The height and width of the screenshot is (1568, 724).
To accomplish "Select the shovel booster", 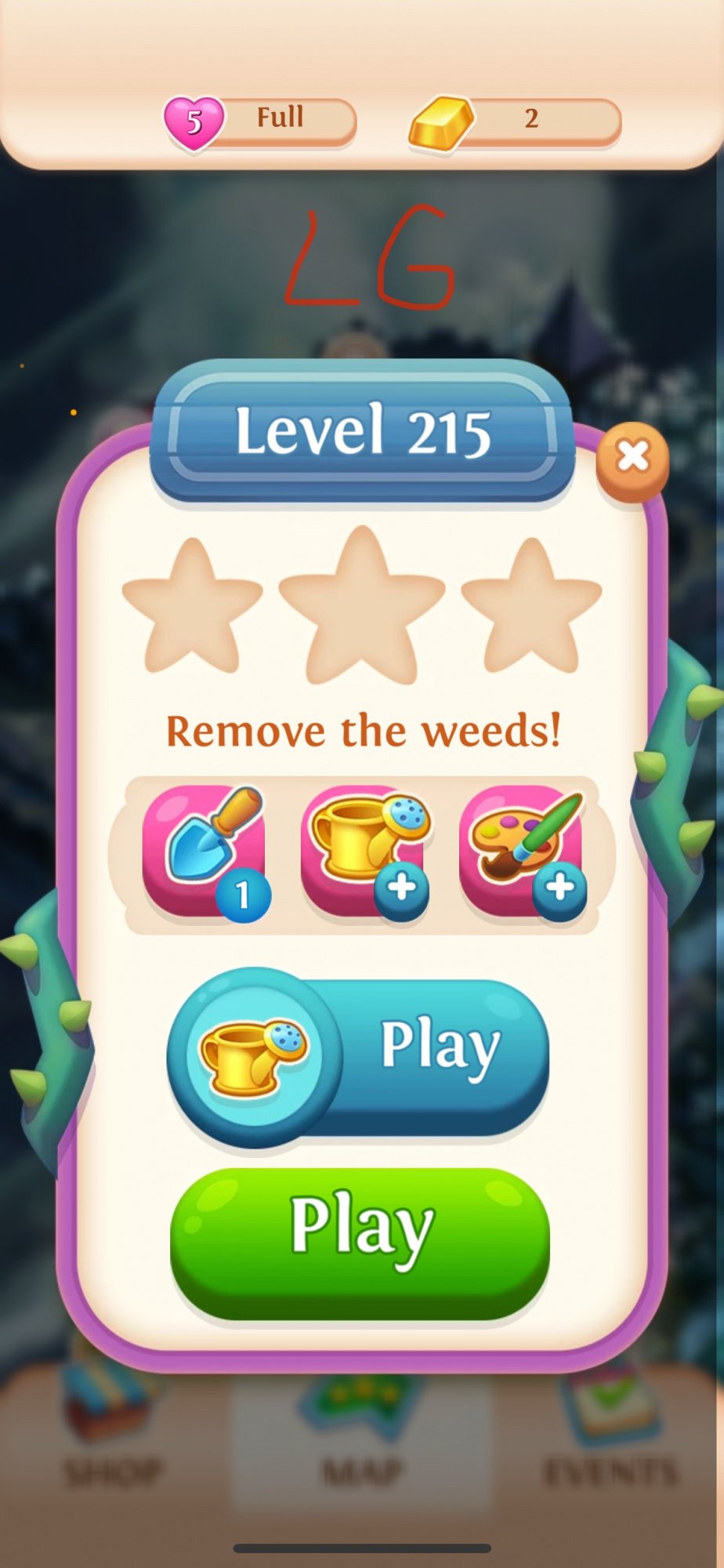I will (x=205, y=851).
